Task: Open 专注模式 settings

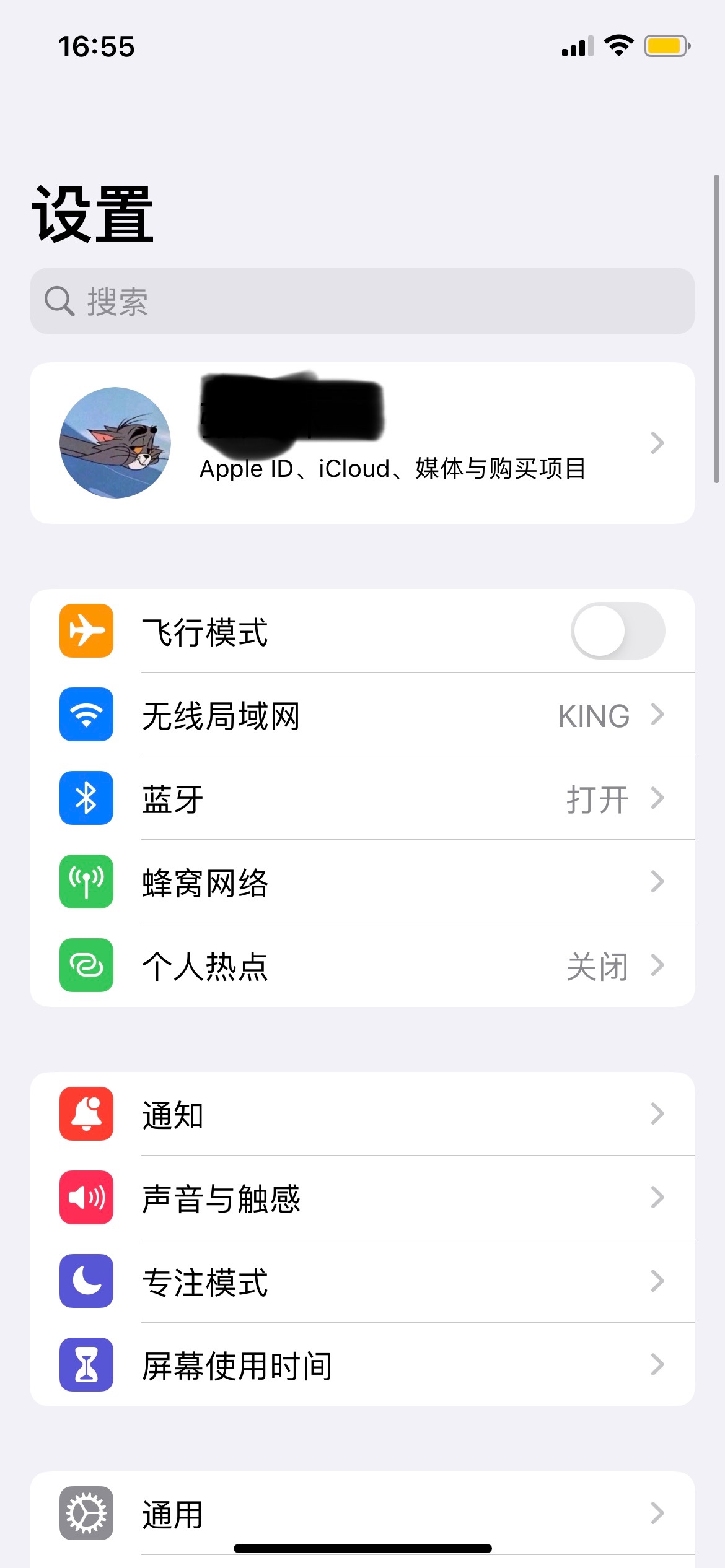Action: tap(362, 1282)
